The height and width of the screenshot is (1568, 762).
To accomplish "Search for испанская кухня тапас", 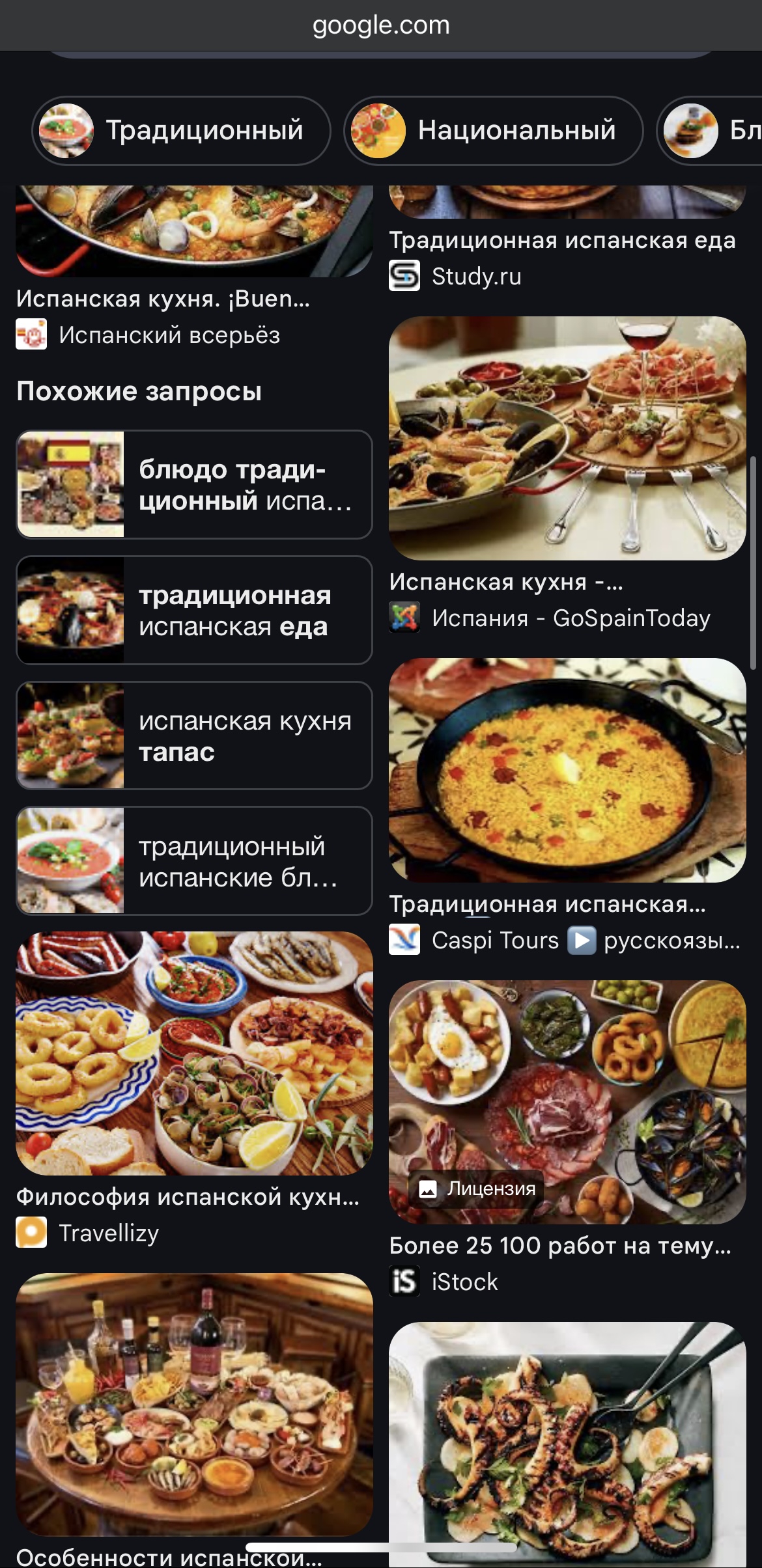I will (194, 736).
